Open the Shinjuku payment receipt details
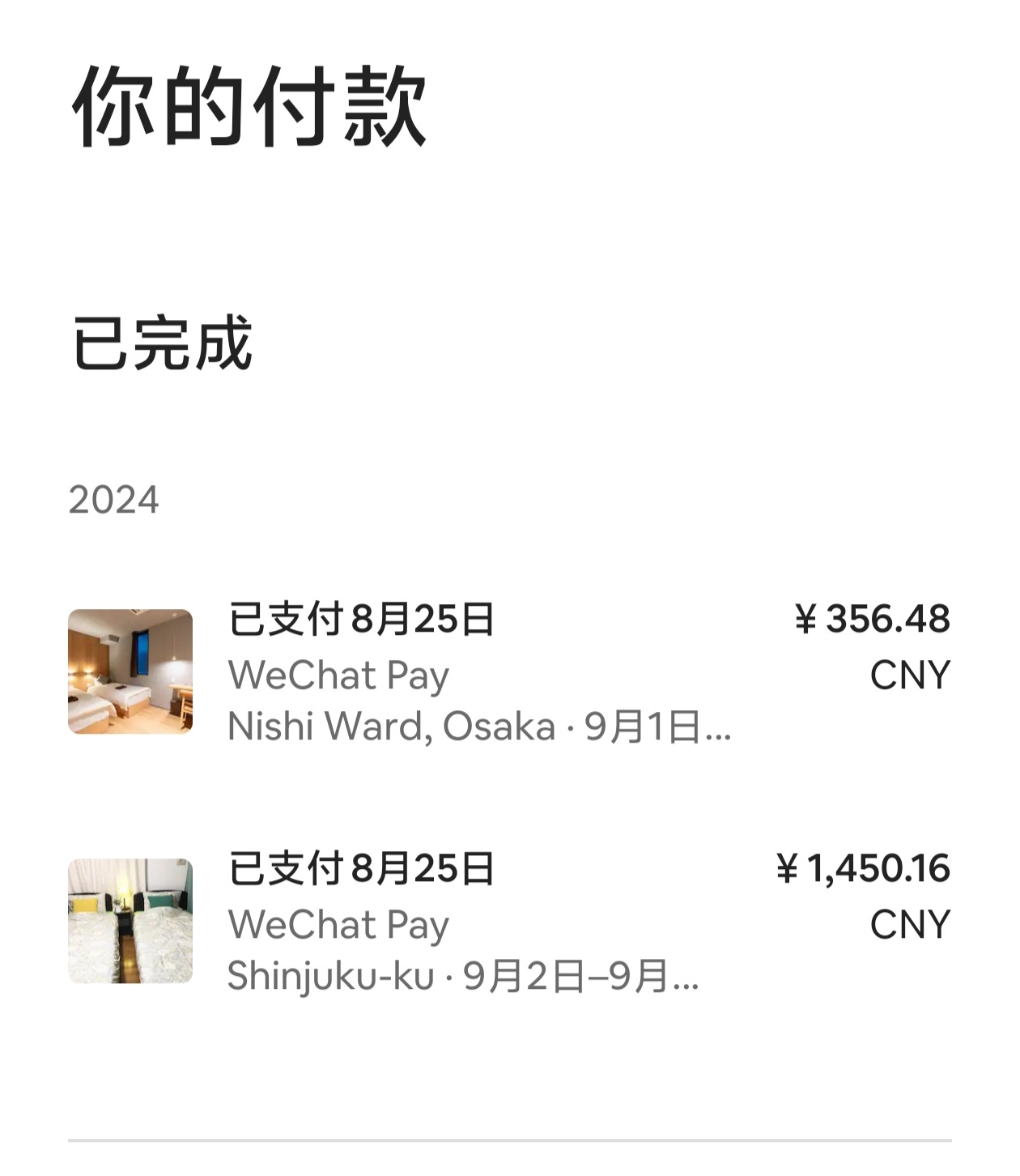This screenshot has height=1176, width=1020. click(510, 923)
